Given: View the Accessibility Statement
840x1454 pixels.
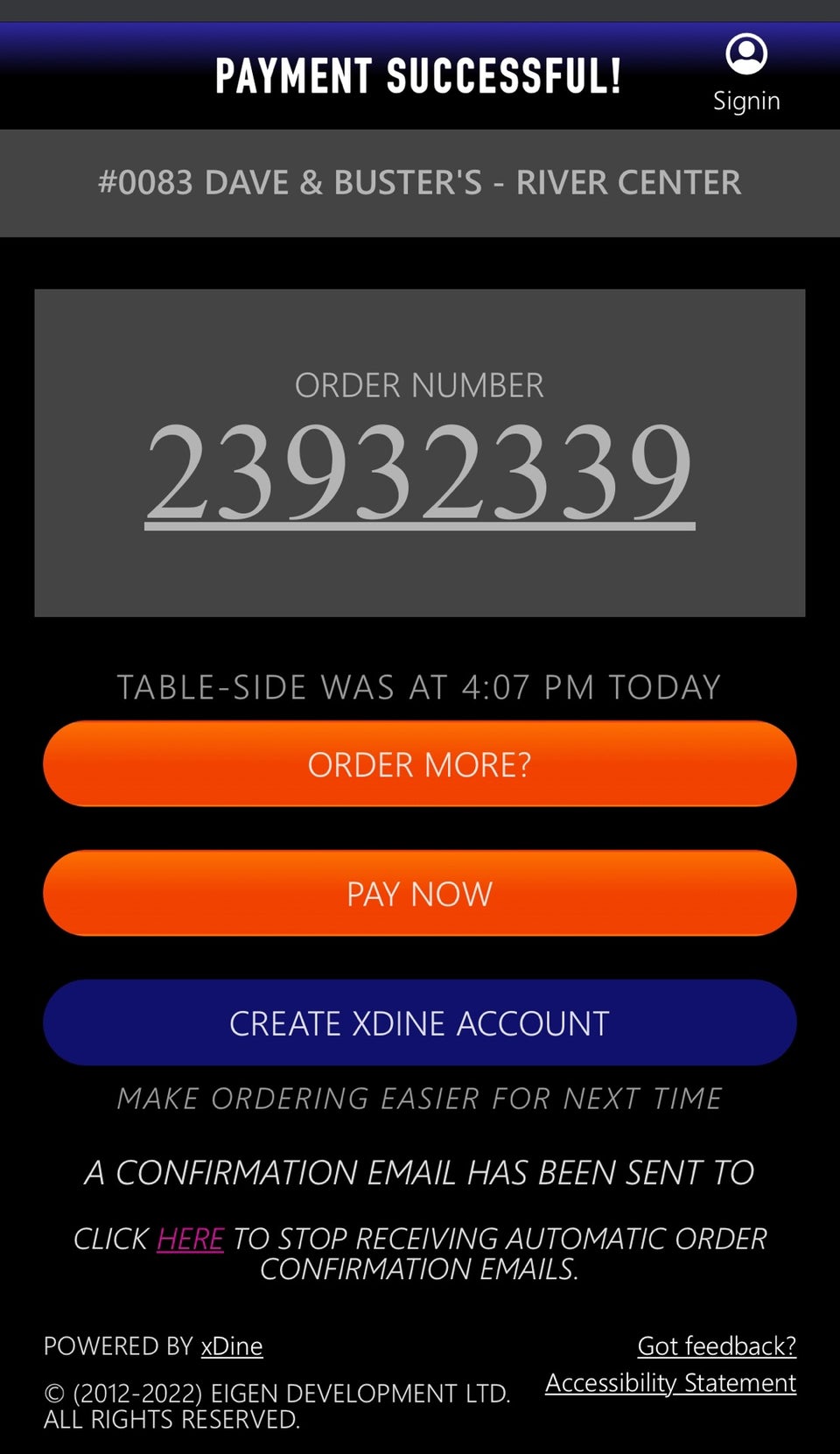Looking at the screenshot, I should (x=670, y=1383).
